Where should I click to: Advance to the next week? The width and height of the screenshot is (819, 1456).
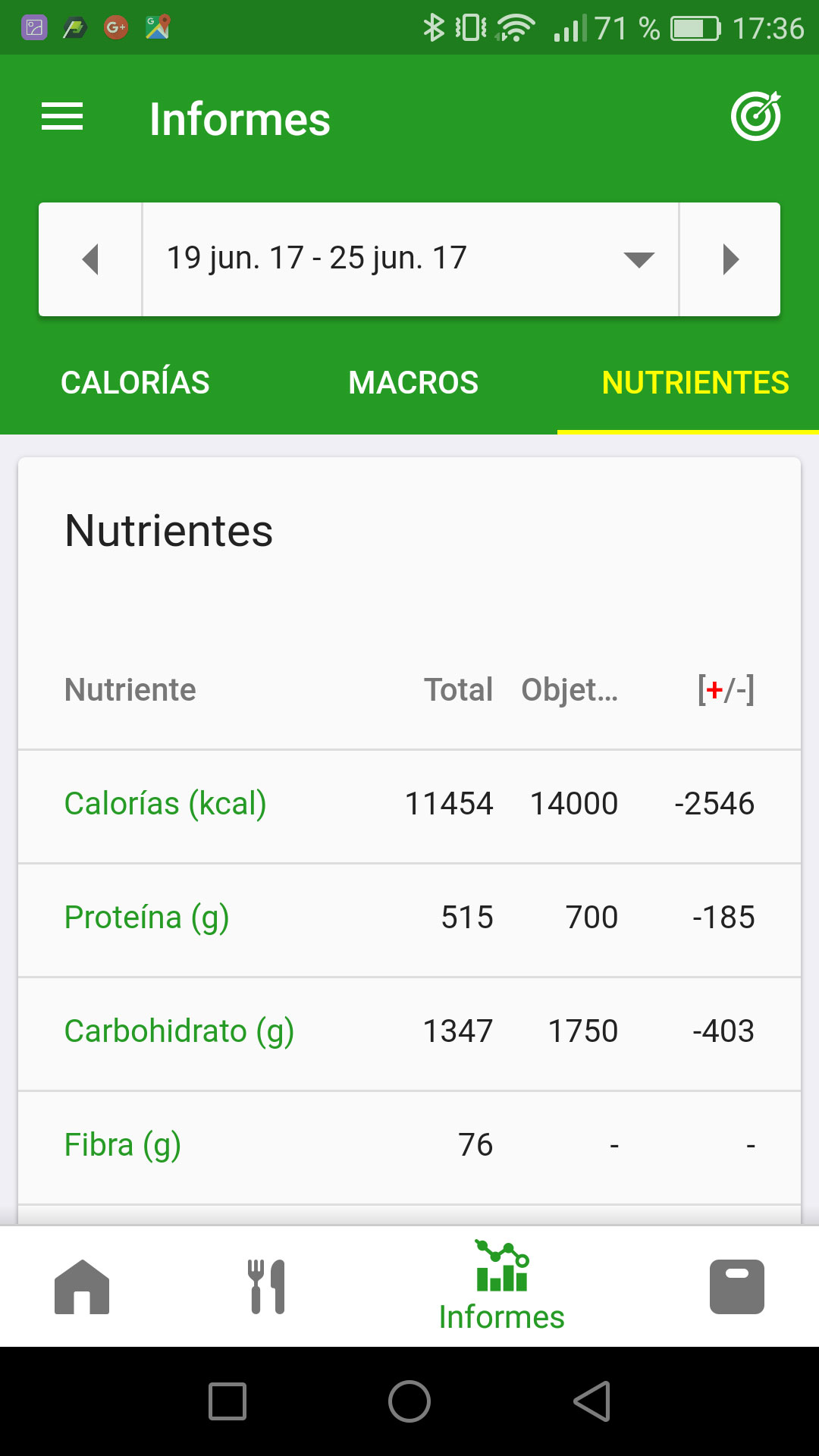coord(730,259)
